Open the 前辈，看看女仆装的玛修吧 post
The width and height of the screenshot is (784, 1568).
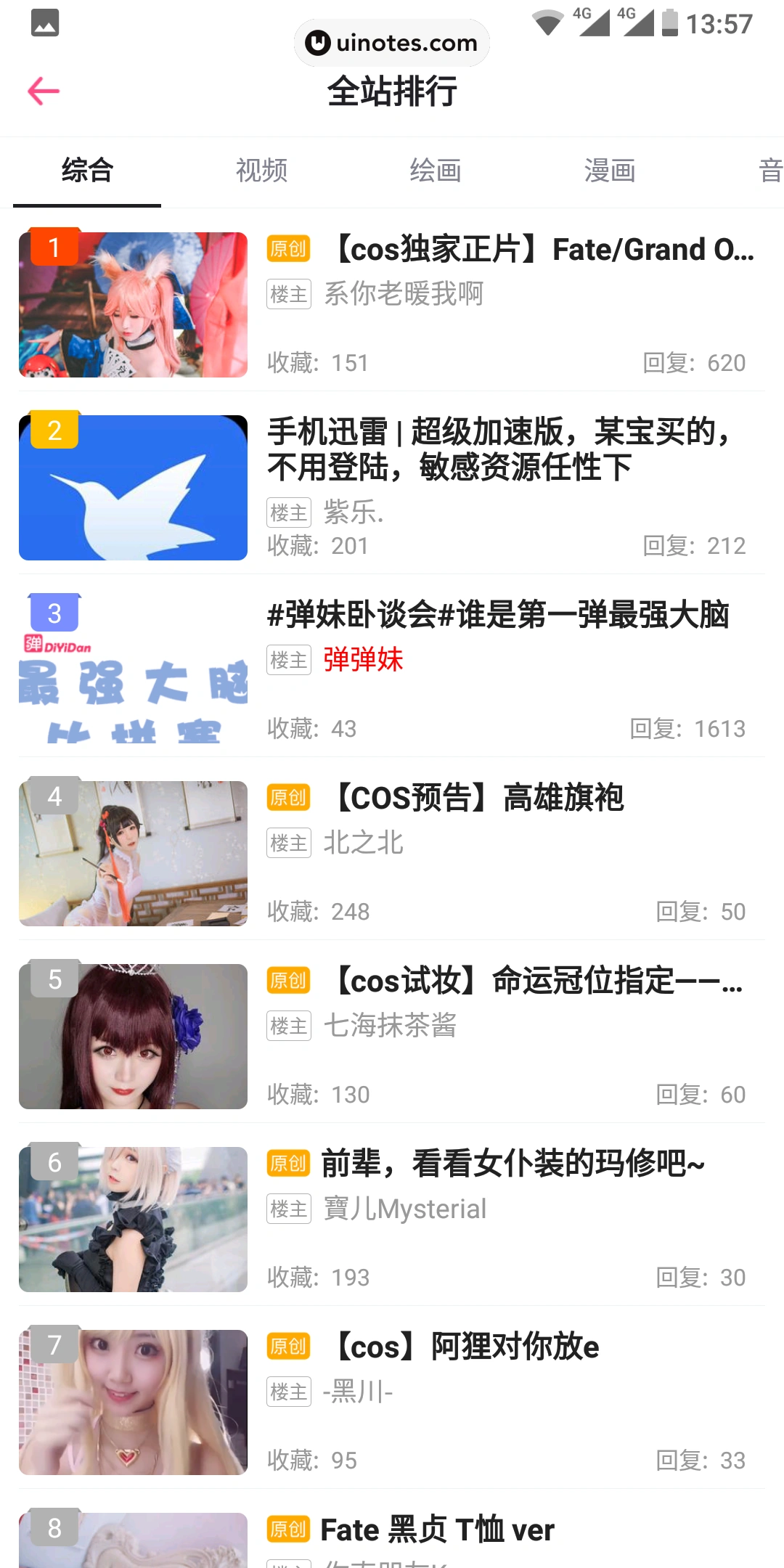(x=513, y=1164)
